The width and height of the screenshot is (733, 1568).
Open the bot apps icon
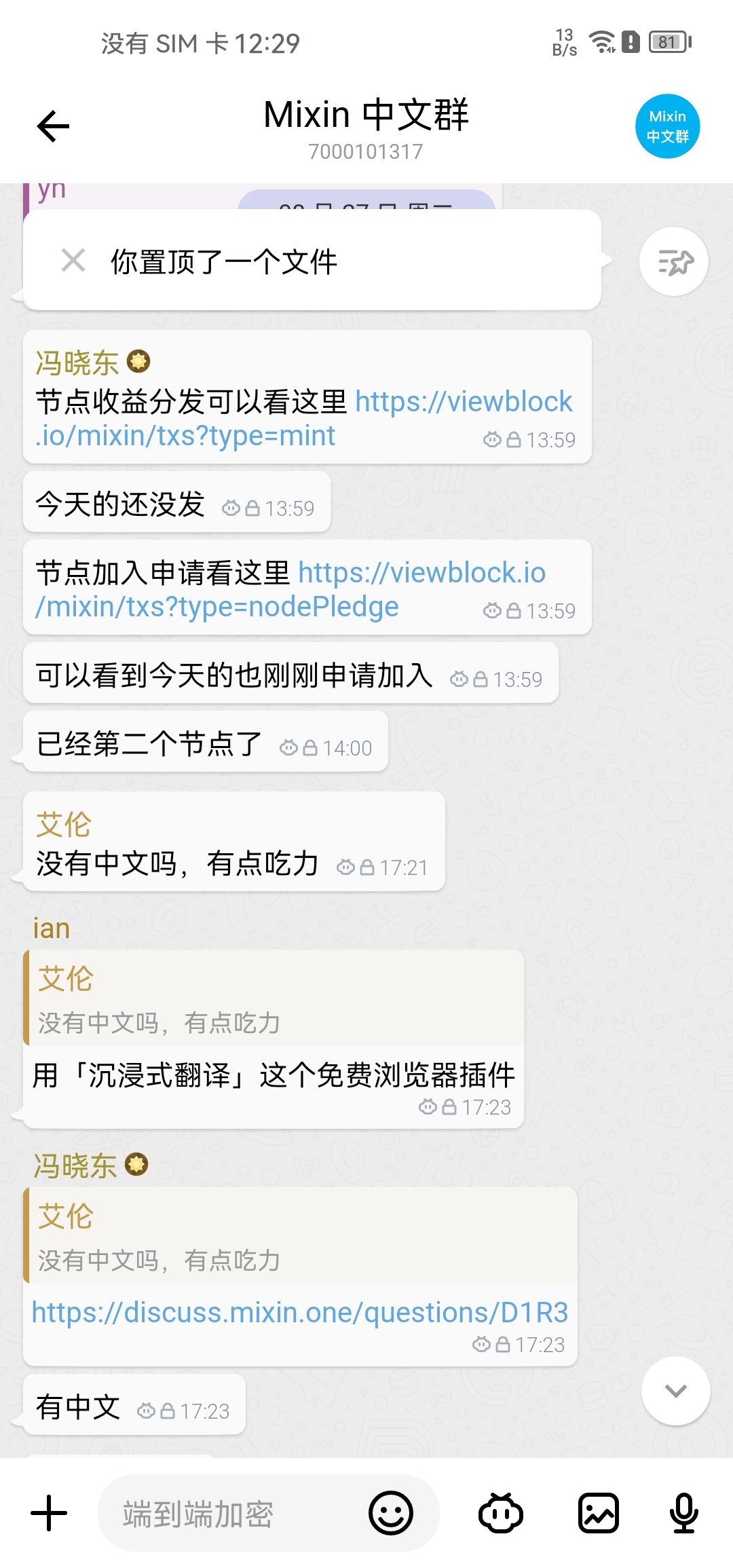click(x=500, y=1513)
